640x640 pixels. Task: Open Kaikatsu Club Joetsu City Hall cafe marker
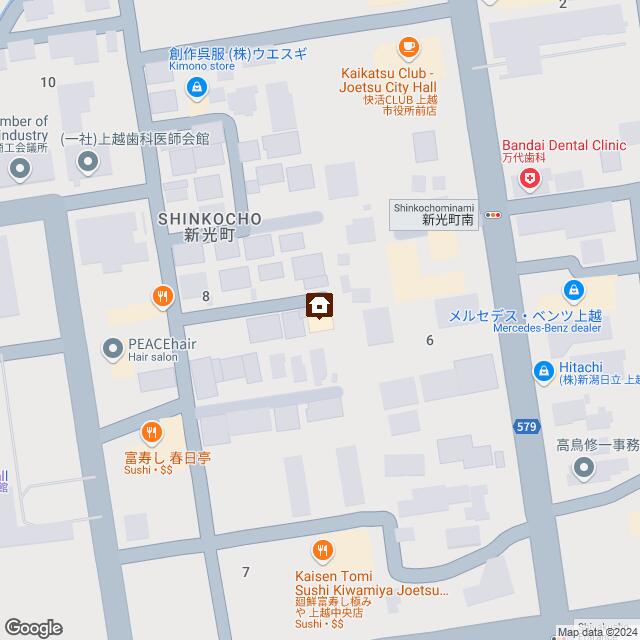click(x=408, y=46)
